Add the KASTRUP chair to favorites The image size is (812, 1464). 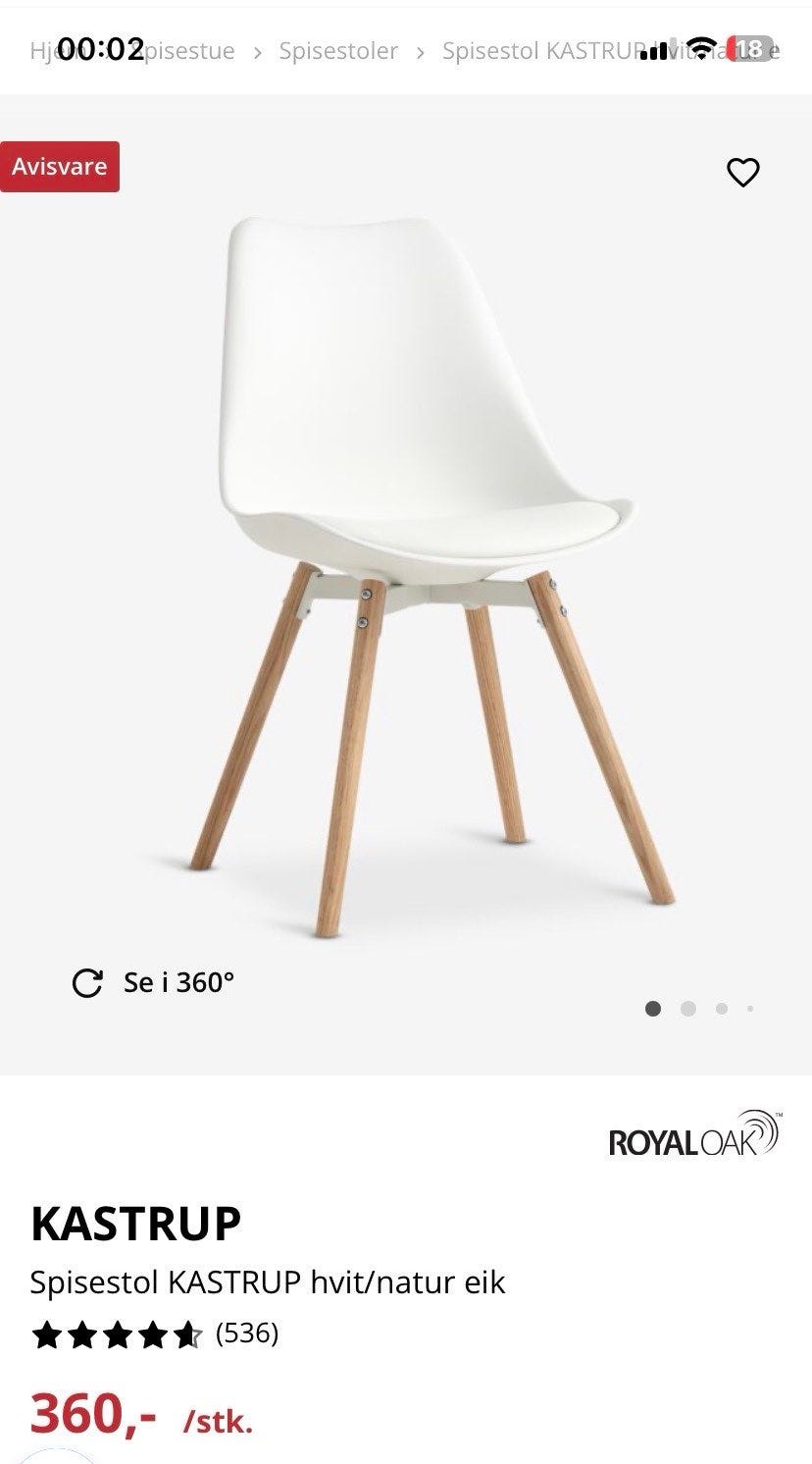(x=742, y=172)
